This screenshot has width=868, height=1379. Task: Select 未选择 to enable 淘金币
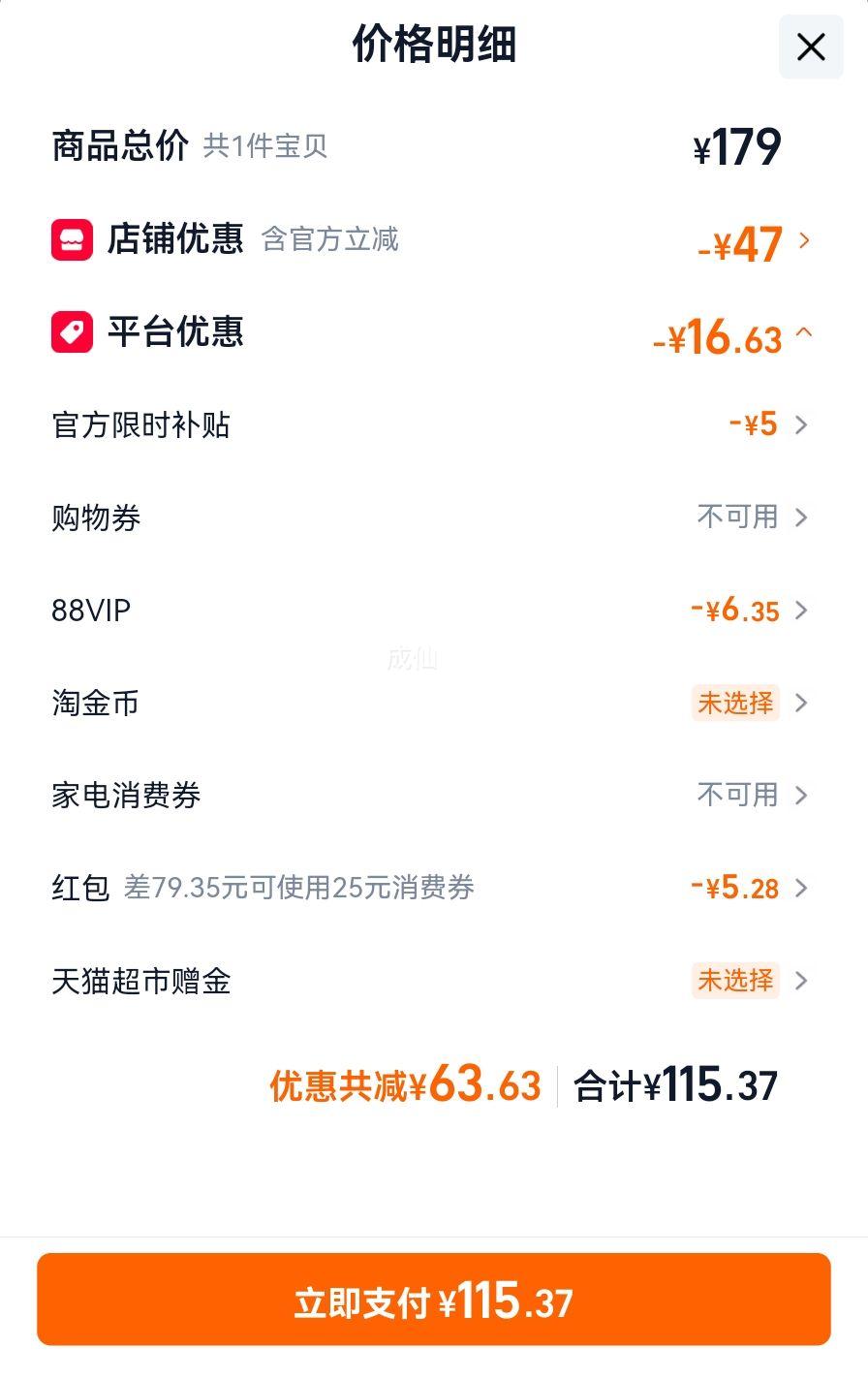point(735,704)
